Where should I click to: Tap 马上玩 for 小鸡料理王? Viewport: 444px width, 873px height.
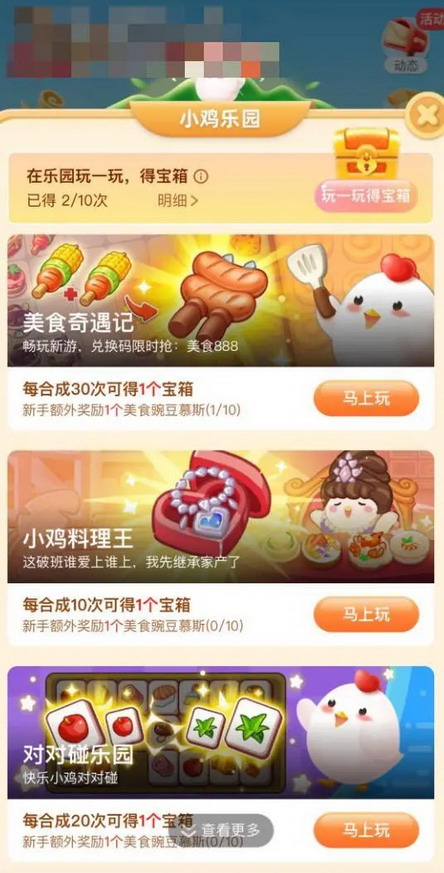click(x=366, y=615)
